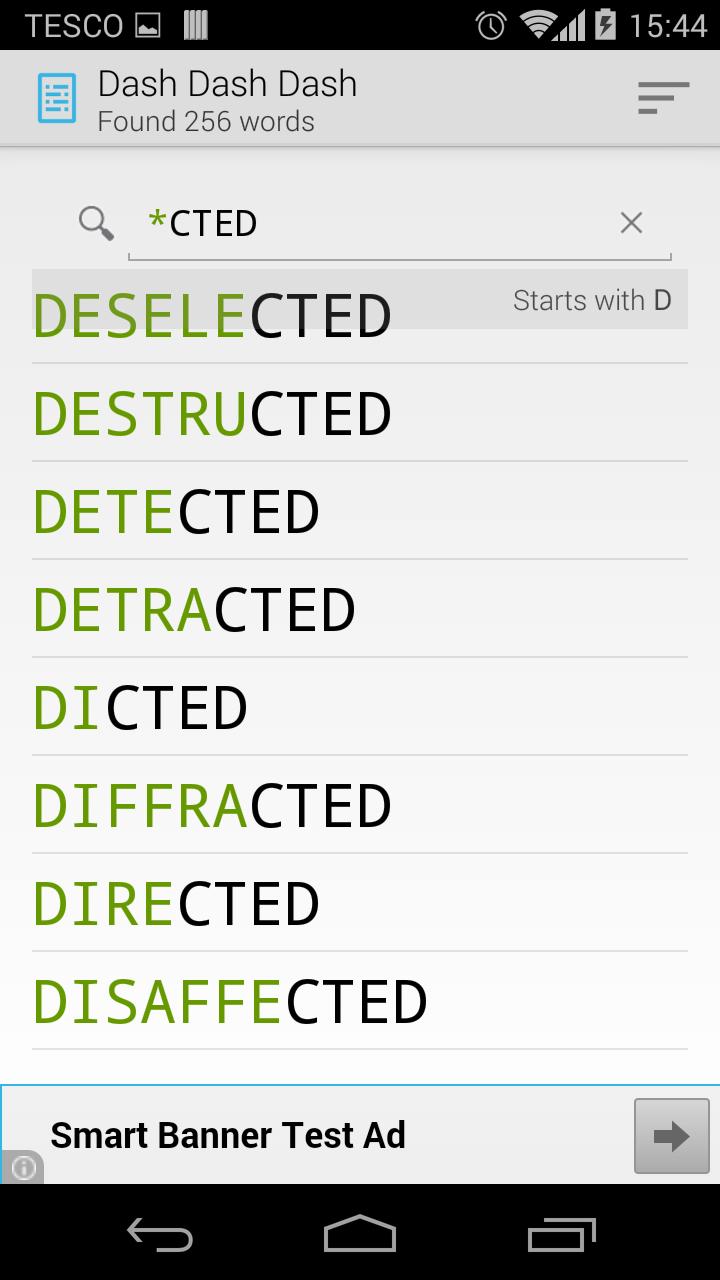Open the word DESELECTED

212,316
